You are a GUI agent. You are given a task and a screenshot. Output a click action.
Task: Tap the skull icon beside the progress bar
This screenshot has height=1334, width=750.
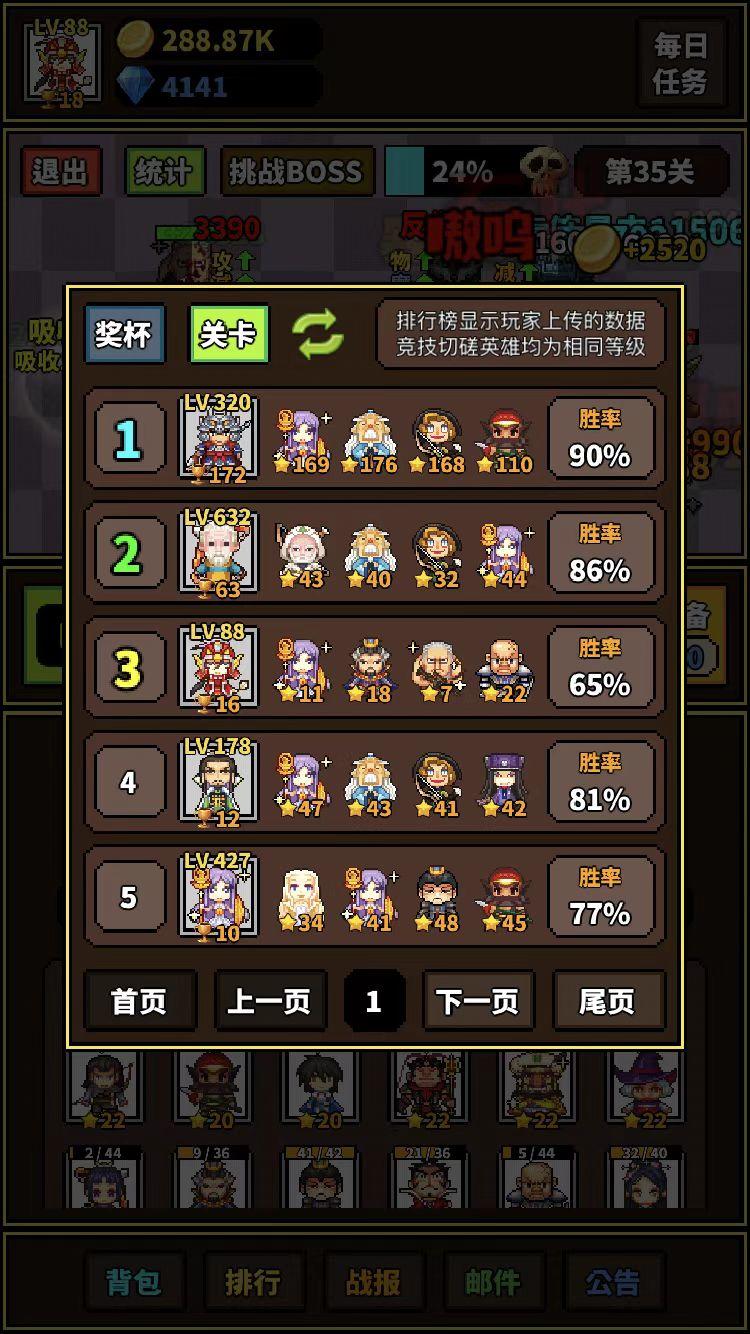(545, 170)
